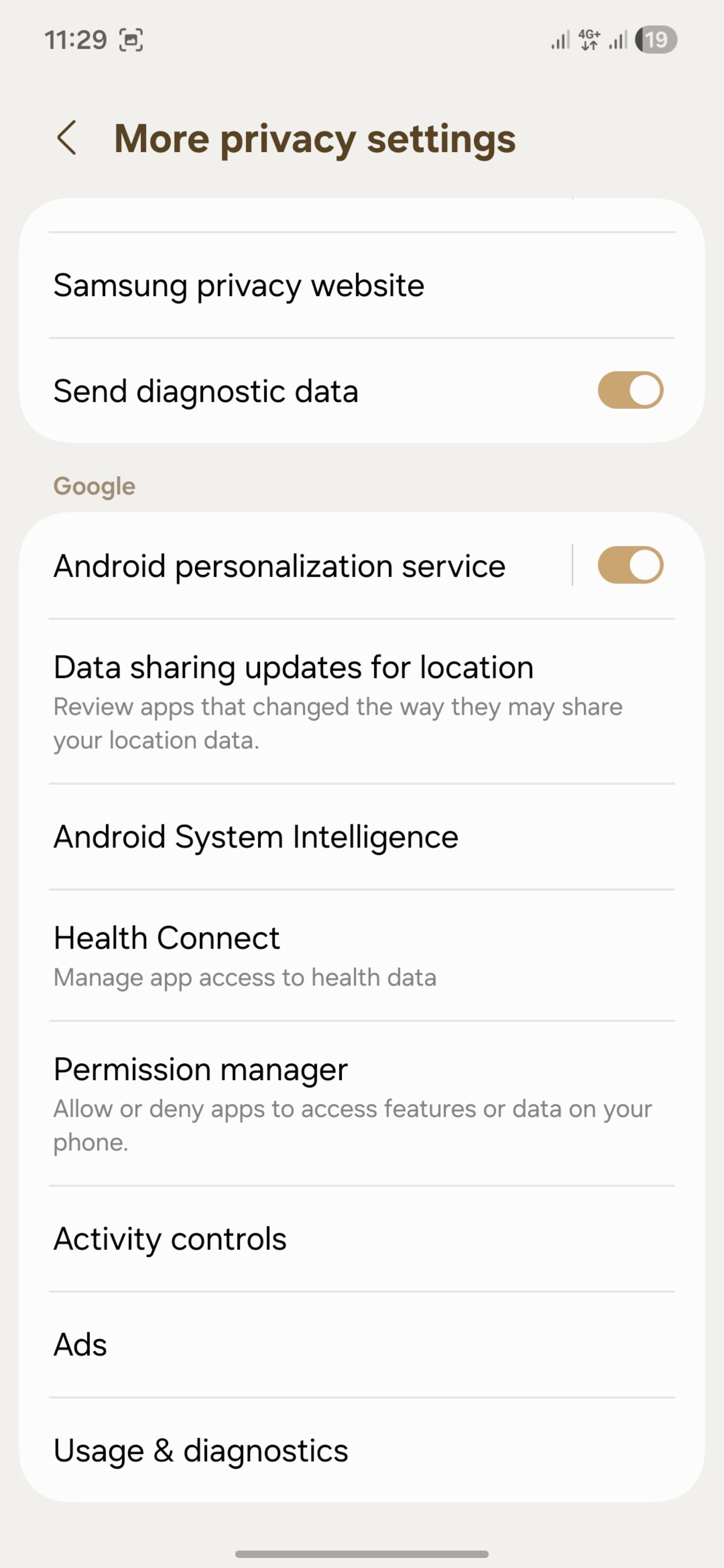Image resolution: width=724 pixels, height=1568 pixels.
Task: Turn off Send diagnostic data switch
Action: pyautogui.click(x=630, y=390)
